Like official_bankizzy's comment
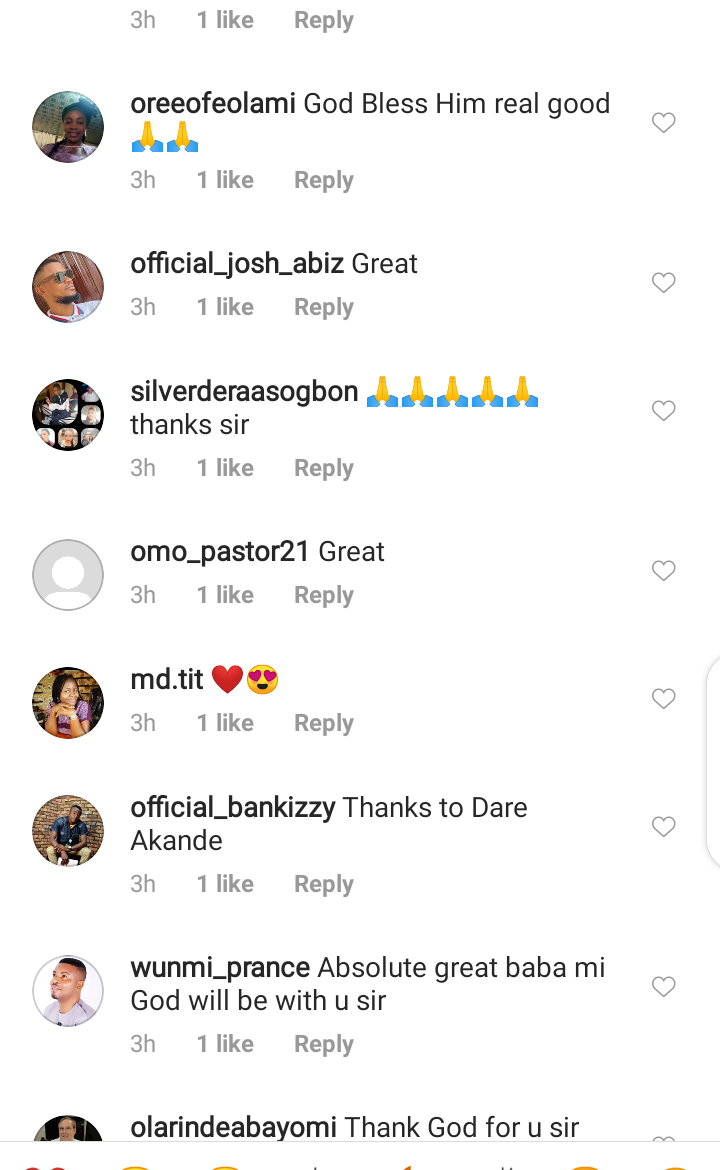Screen dimensions: 720x1170 coord(663,826)
